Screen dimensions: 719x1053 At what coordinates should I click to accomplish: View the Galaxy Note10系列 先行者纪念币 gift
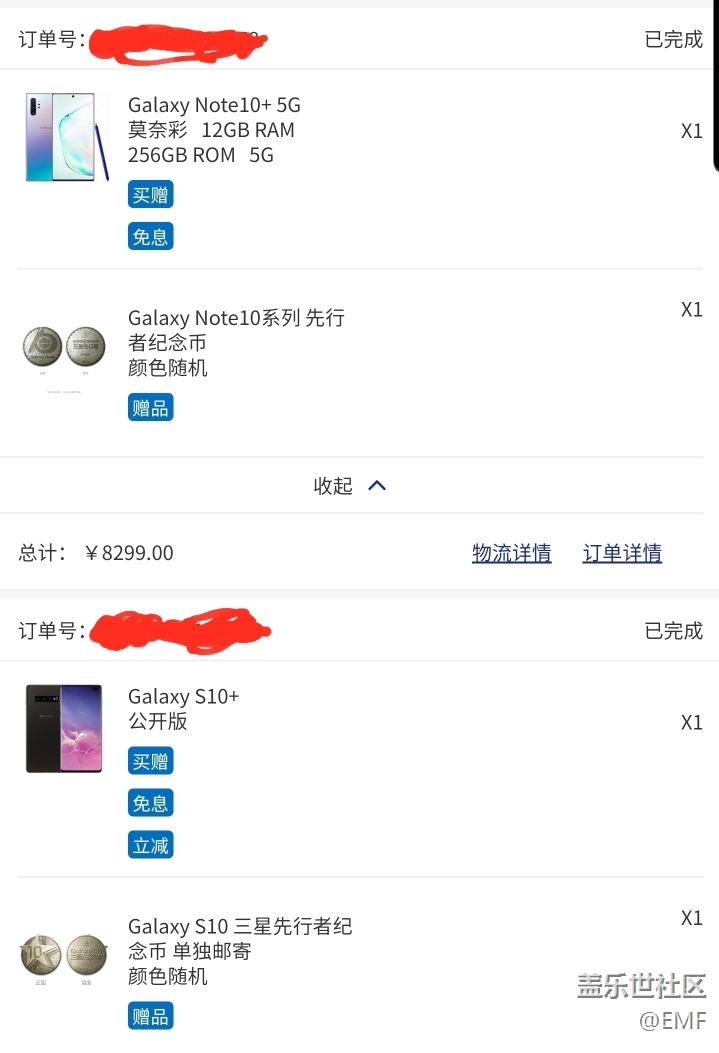[x=236, y=342]
